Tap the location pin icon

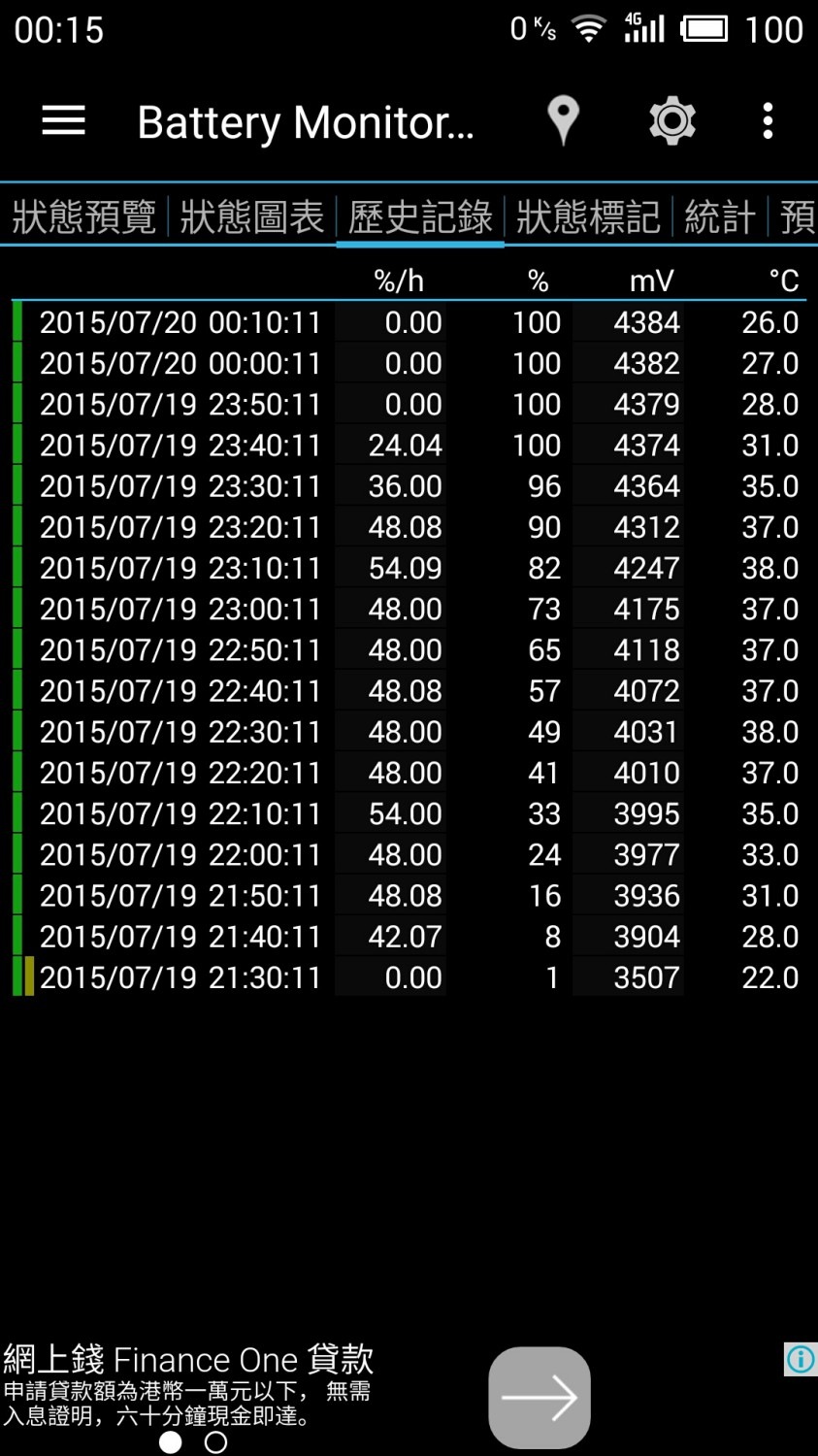pos(563,121)
